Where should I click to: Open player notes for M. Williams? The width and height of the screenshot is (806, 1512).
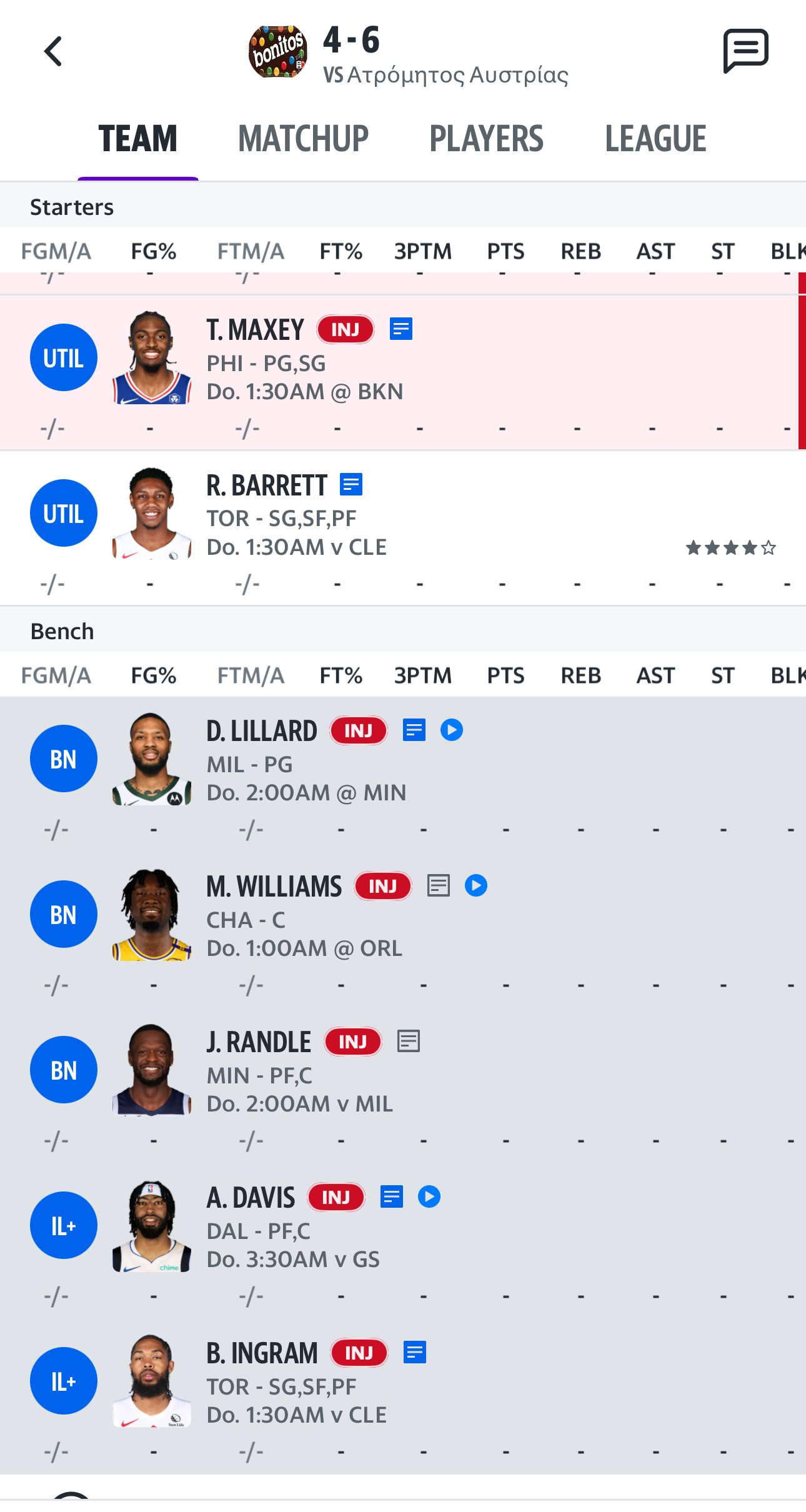[439, 885]
